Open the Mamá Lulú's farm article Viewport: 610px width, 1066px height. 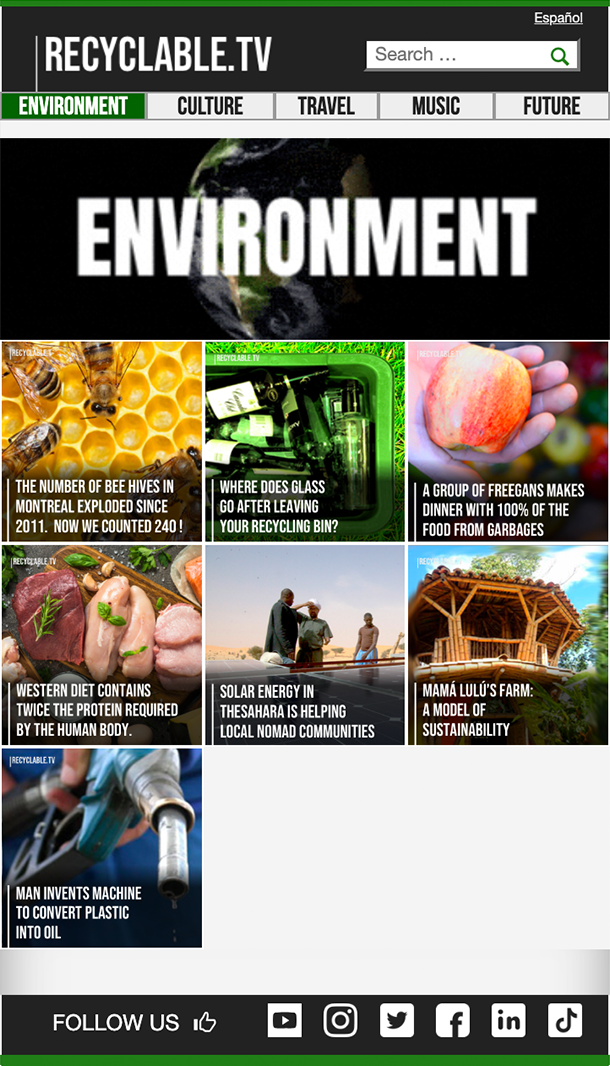click(x=508, y=645)
